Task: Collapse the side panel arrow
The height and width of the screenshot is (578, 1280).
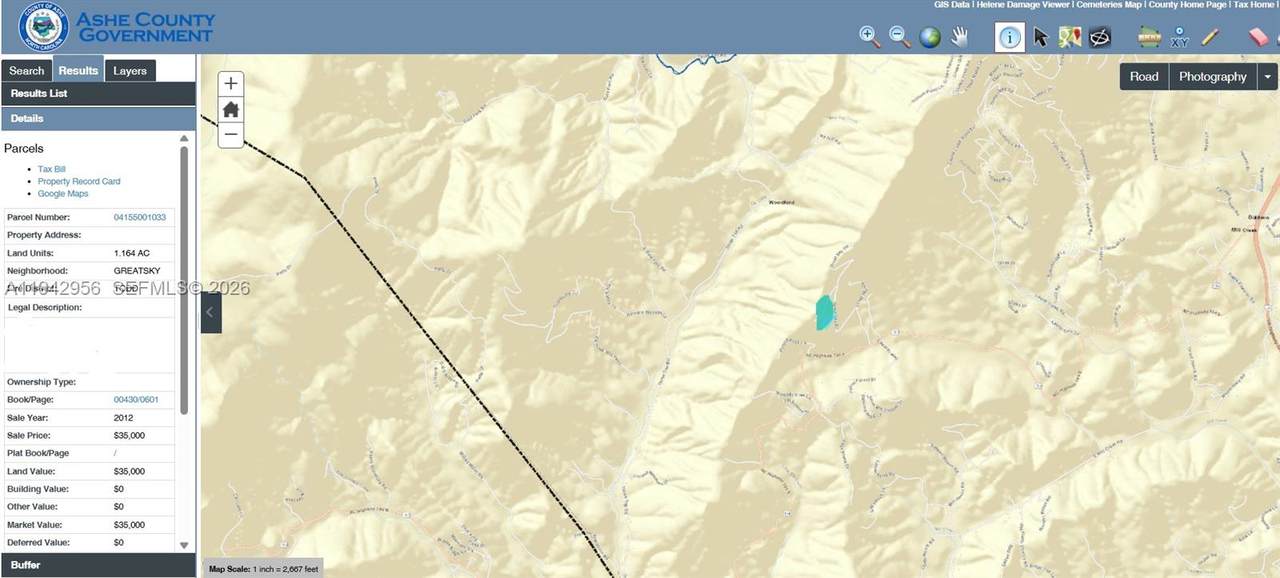Action: click(x=210, y=312)
